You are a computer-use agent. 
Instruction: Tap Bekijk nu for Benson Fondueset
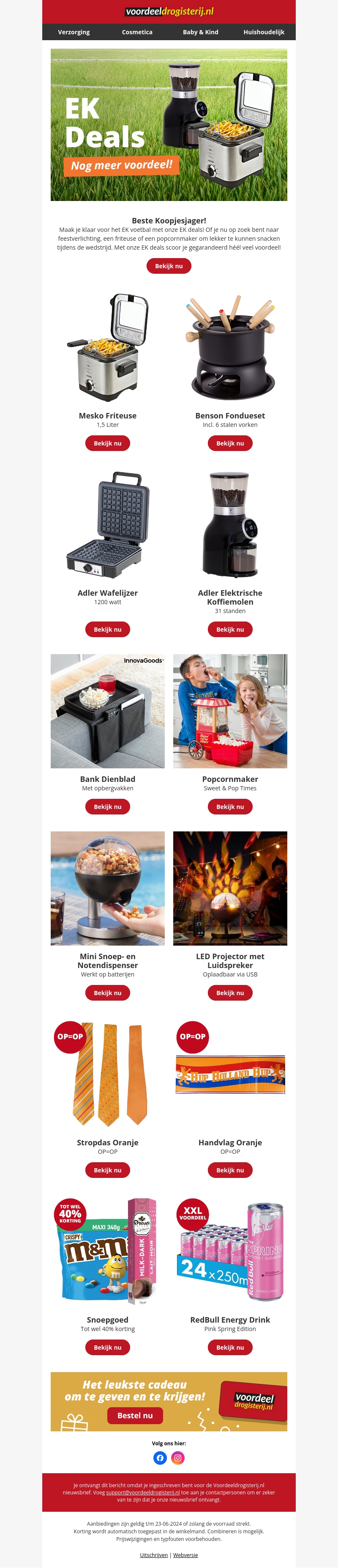click(230, 443)
